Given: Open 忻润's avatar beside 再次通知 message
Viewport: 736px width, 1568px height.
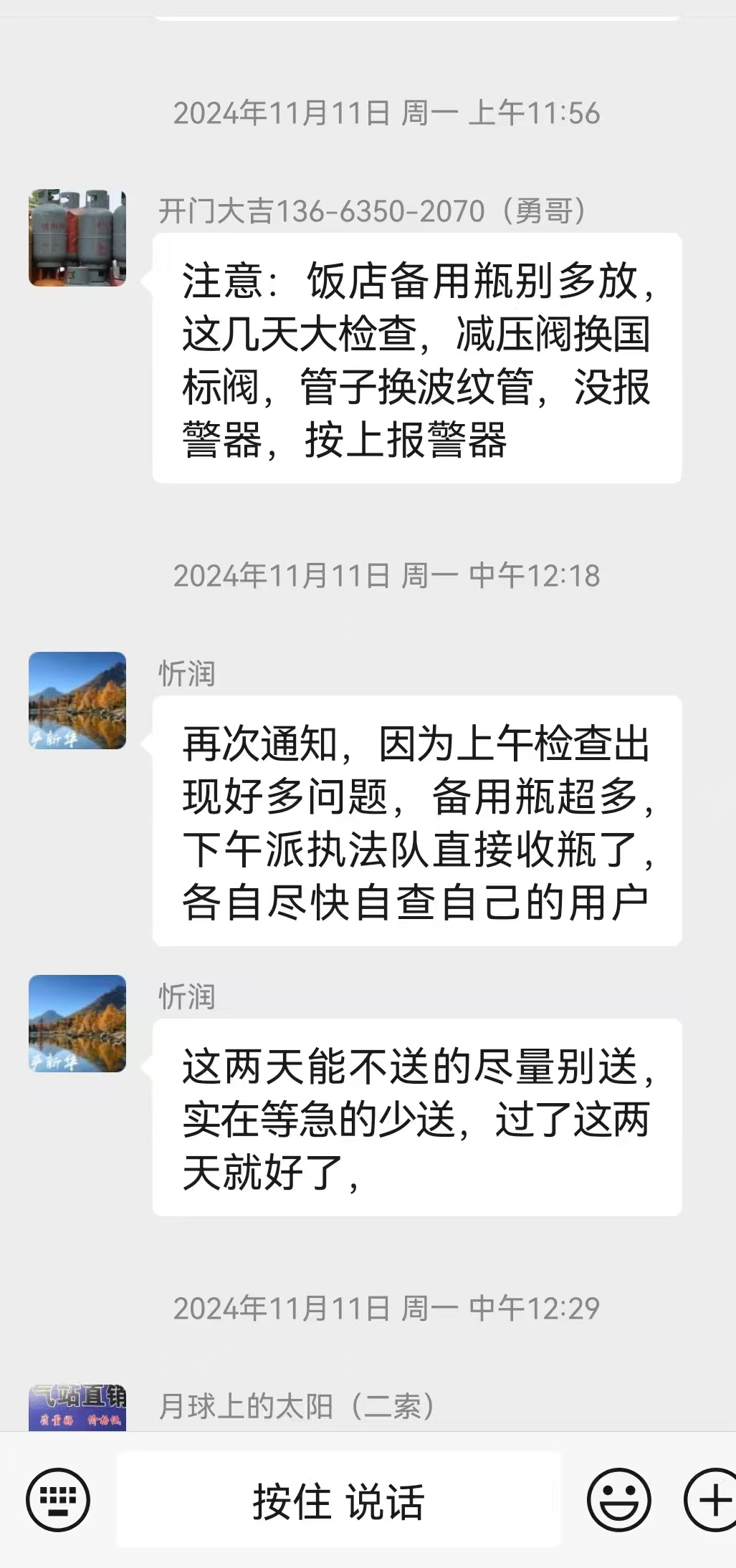Looking at the screenshot, I should point(77,701).
